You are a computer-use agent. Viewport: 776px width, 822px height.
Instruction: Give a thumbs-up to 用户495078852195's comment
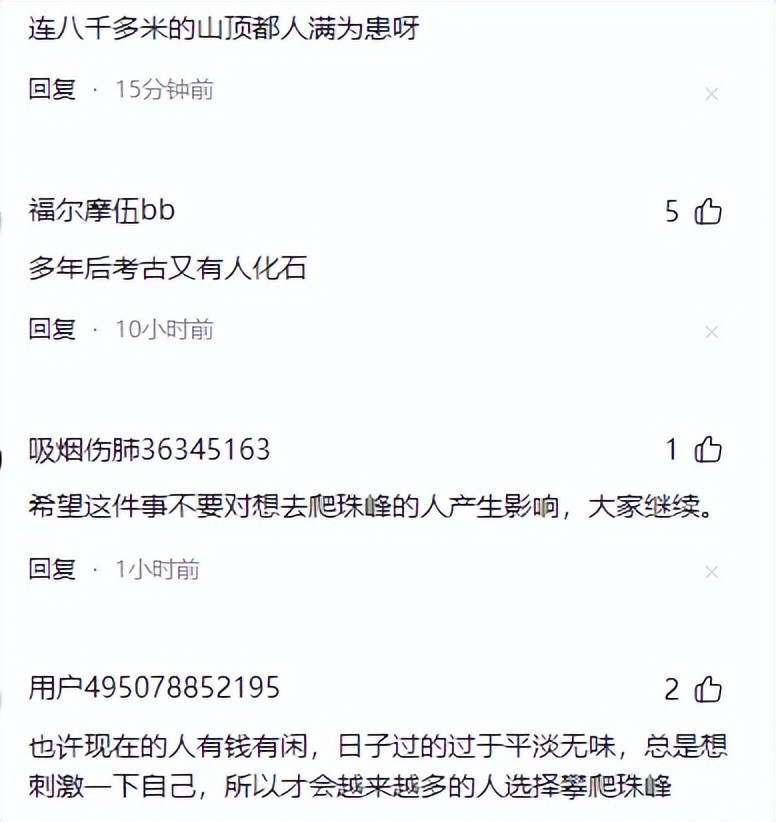[x=708, y=689]
